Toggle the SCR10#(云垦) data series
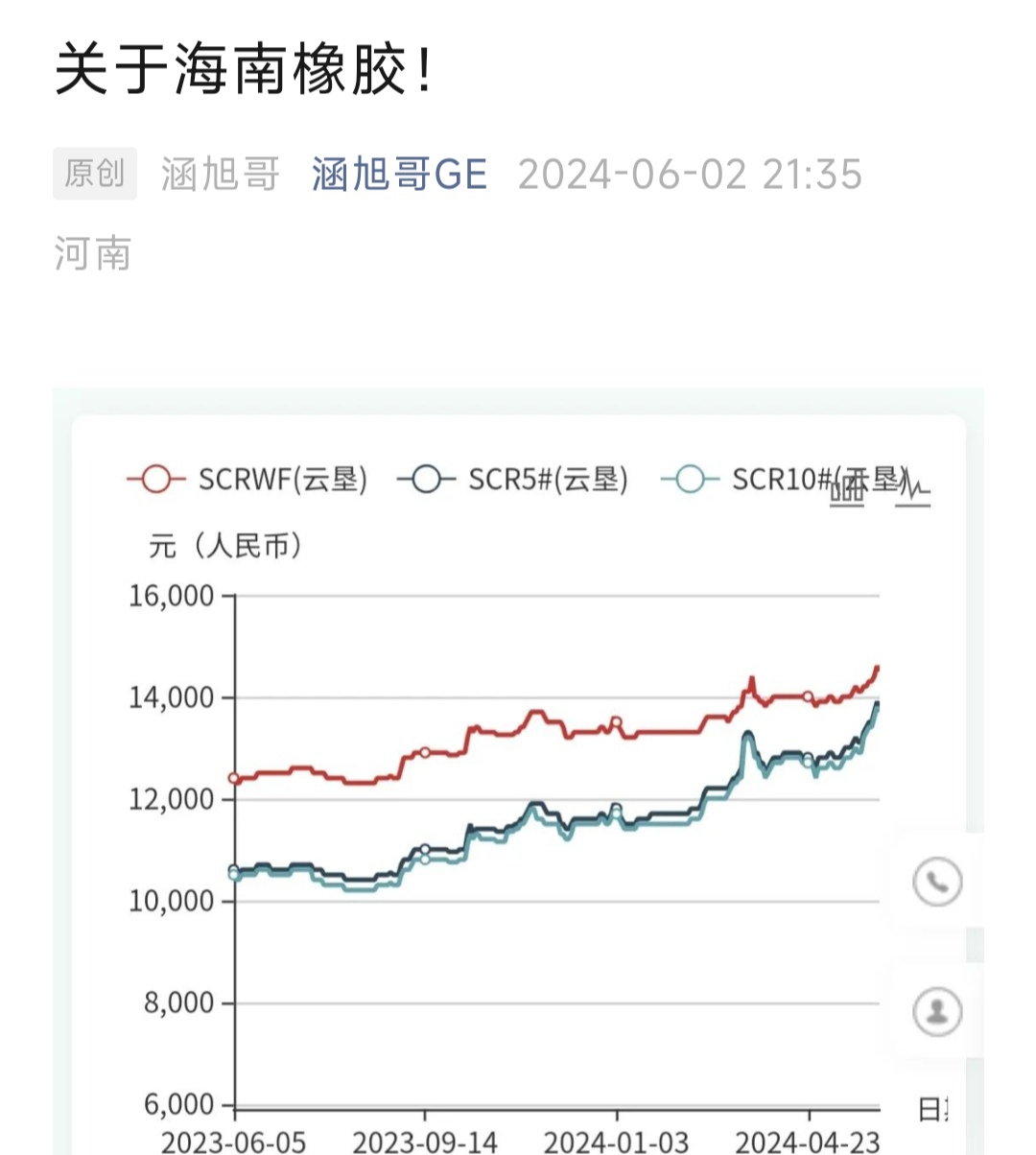The image size is (1036, 1155). click(x=811, y=481)
